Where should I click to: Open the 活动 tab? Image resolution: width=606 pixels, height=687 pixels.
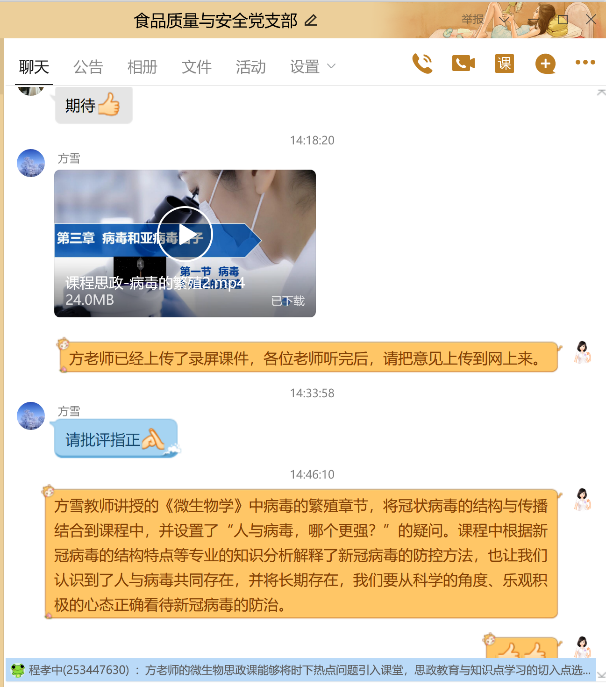[x=250, y=67]
